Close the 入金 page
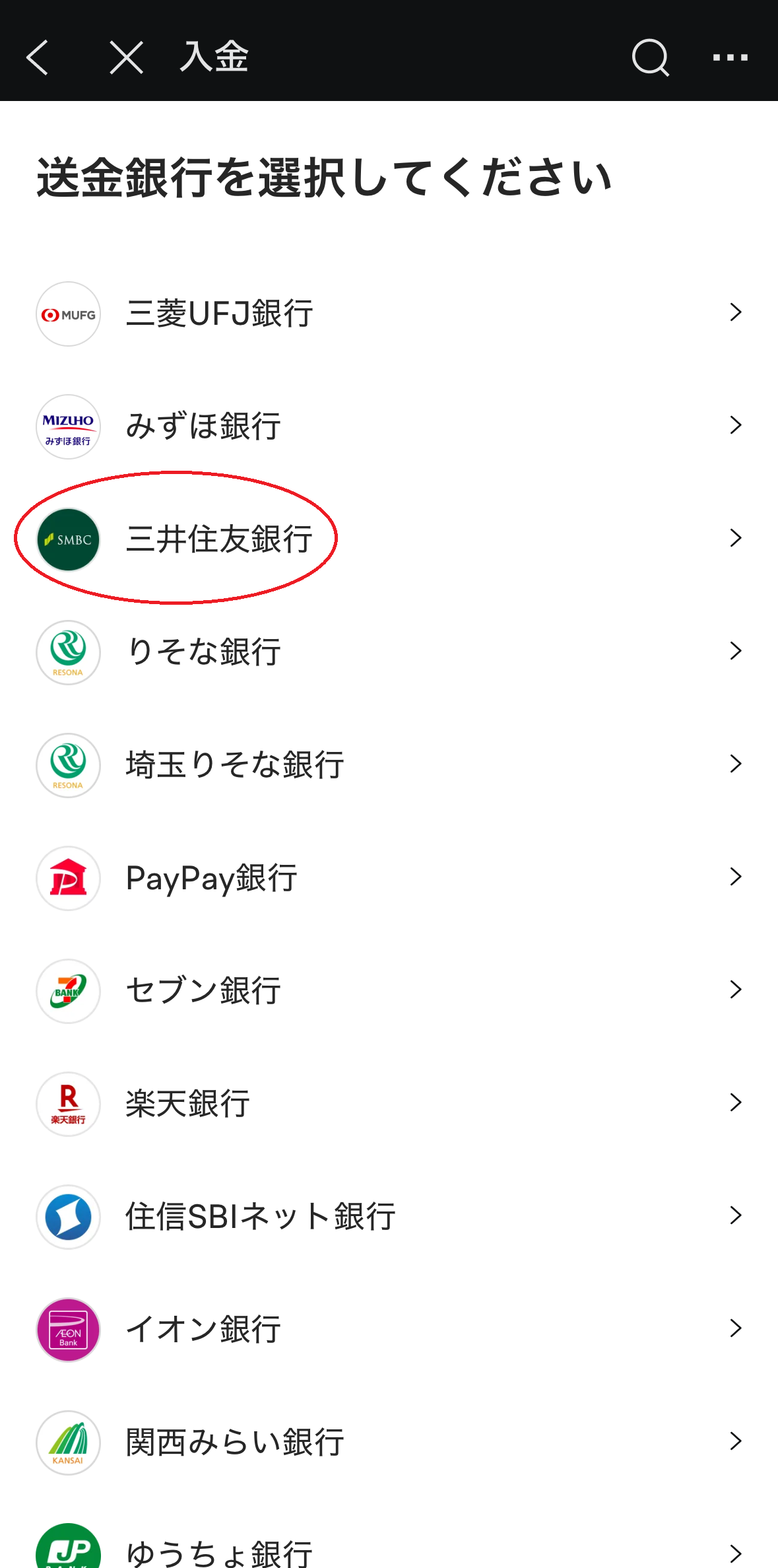This screenshot has height=1568, width=778. coord(126,57)
